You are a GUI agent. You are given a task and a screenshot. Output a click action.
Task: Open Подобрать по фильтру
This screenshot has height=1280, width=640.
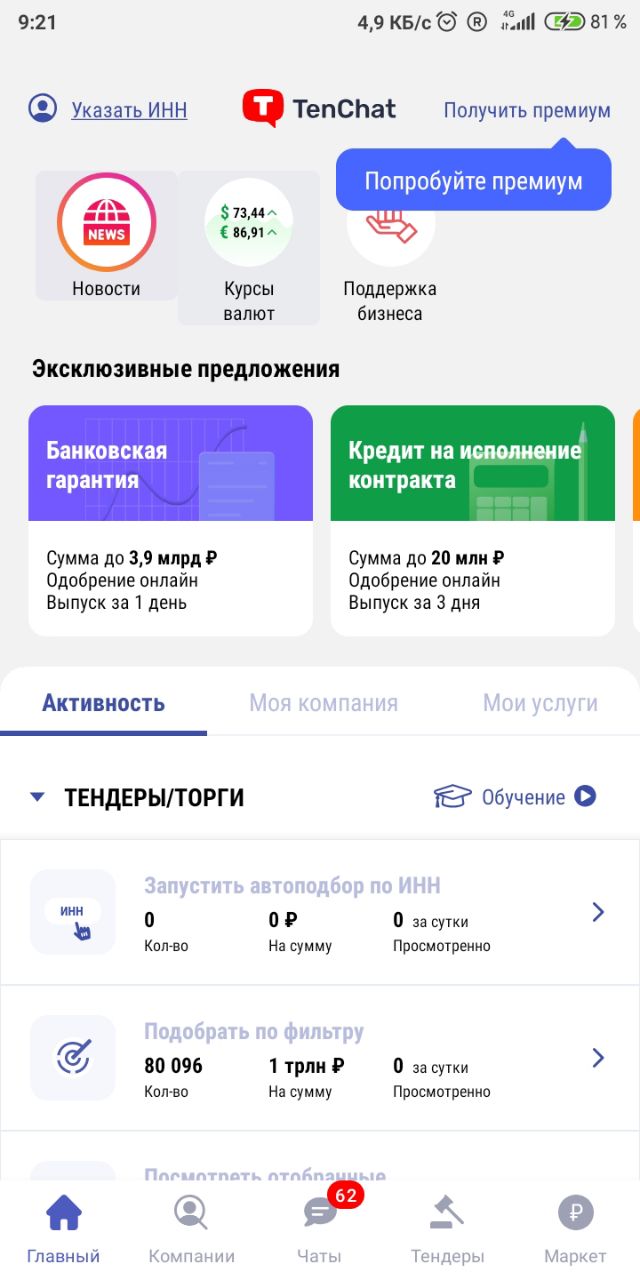click(320, 1058)
